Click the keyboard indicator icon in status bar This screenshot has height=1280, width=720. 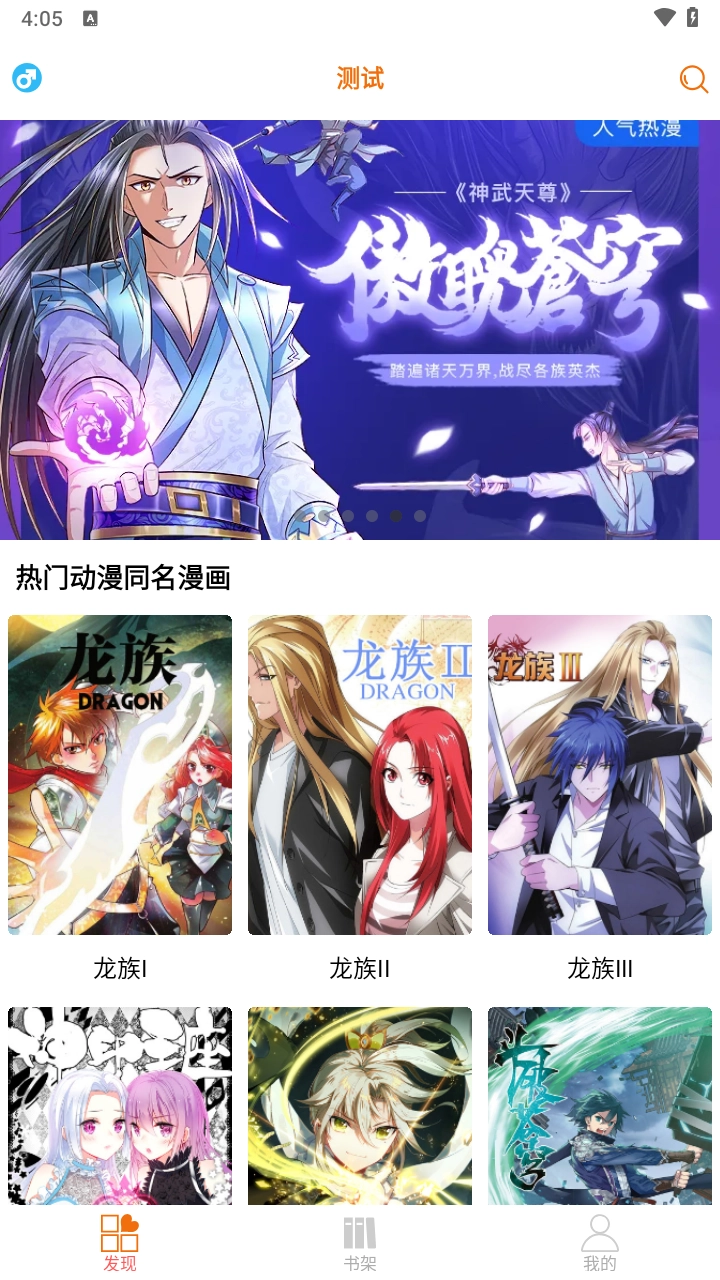click(x=92, y=17)
